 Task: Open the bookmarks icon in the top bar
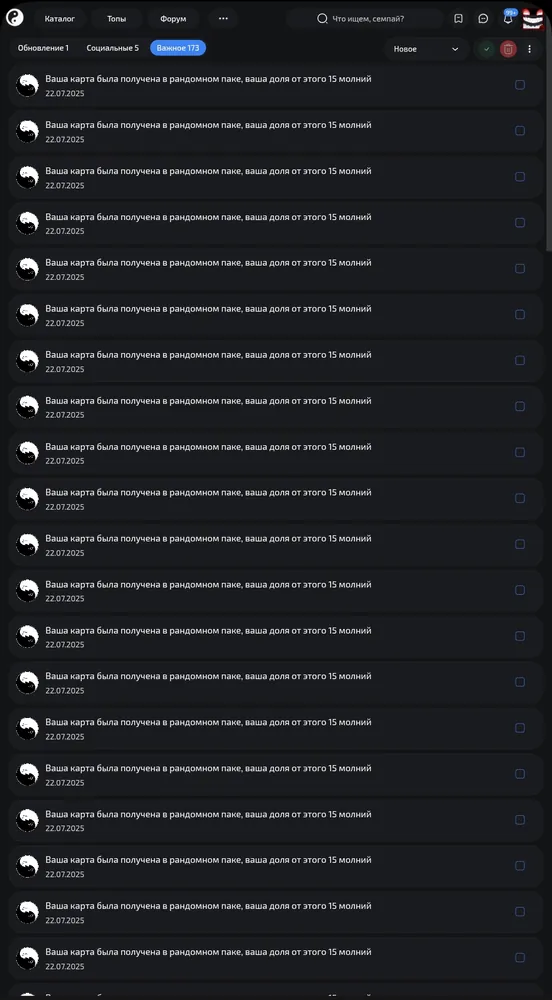click(x=458, y=18)
